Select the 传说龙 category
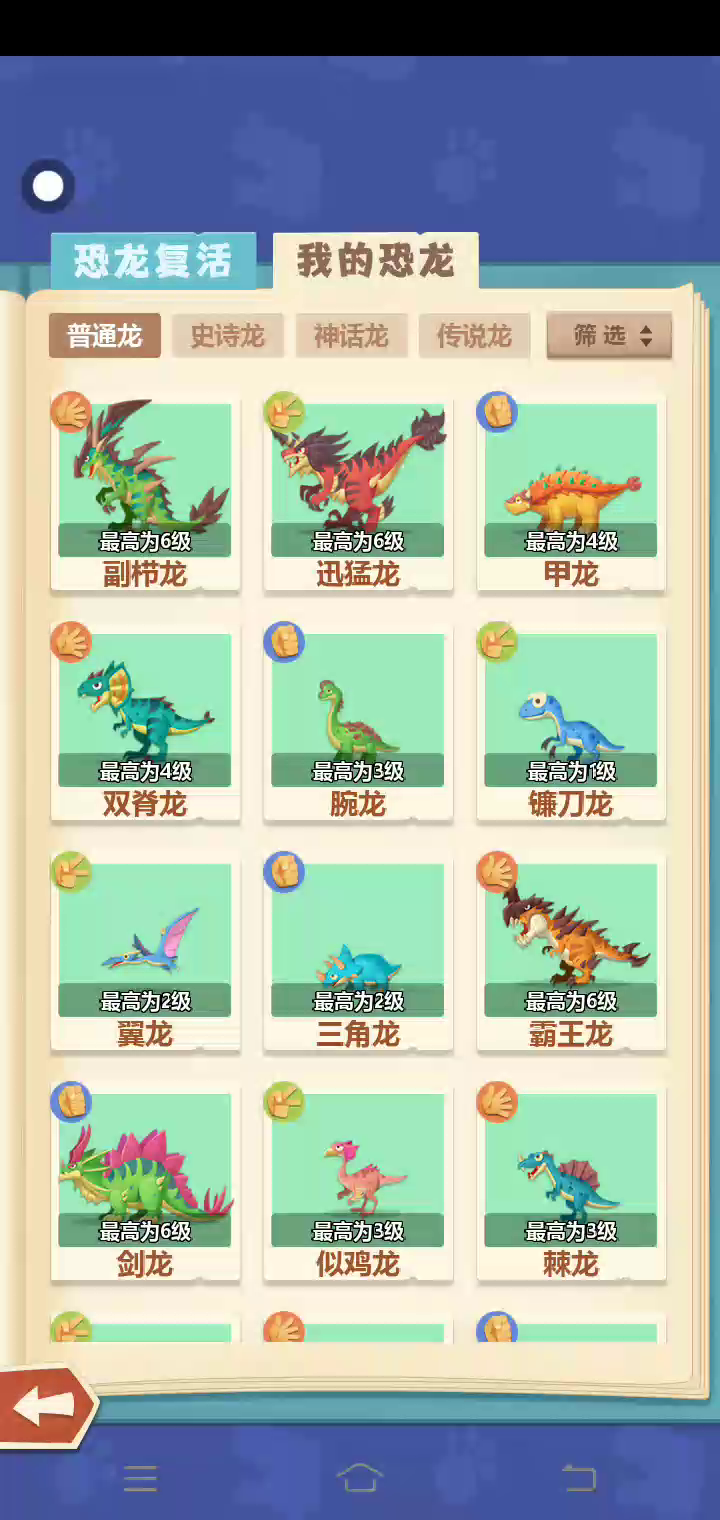Screen dimensions: 720x1520 (x=474, y=336)
